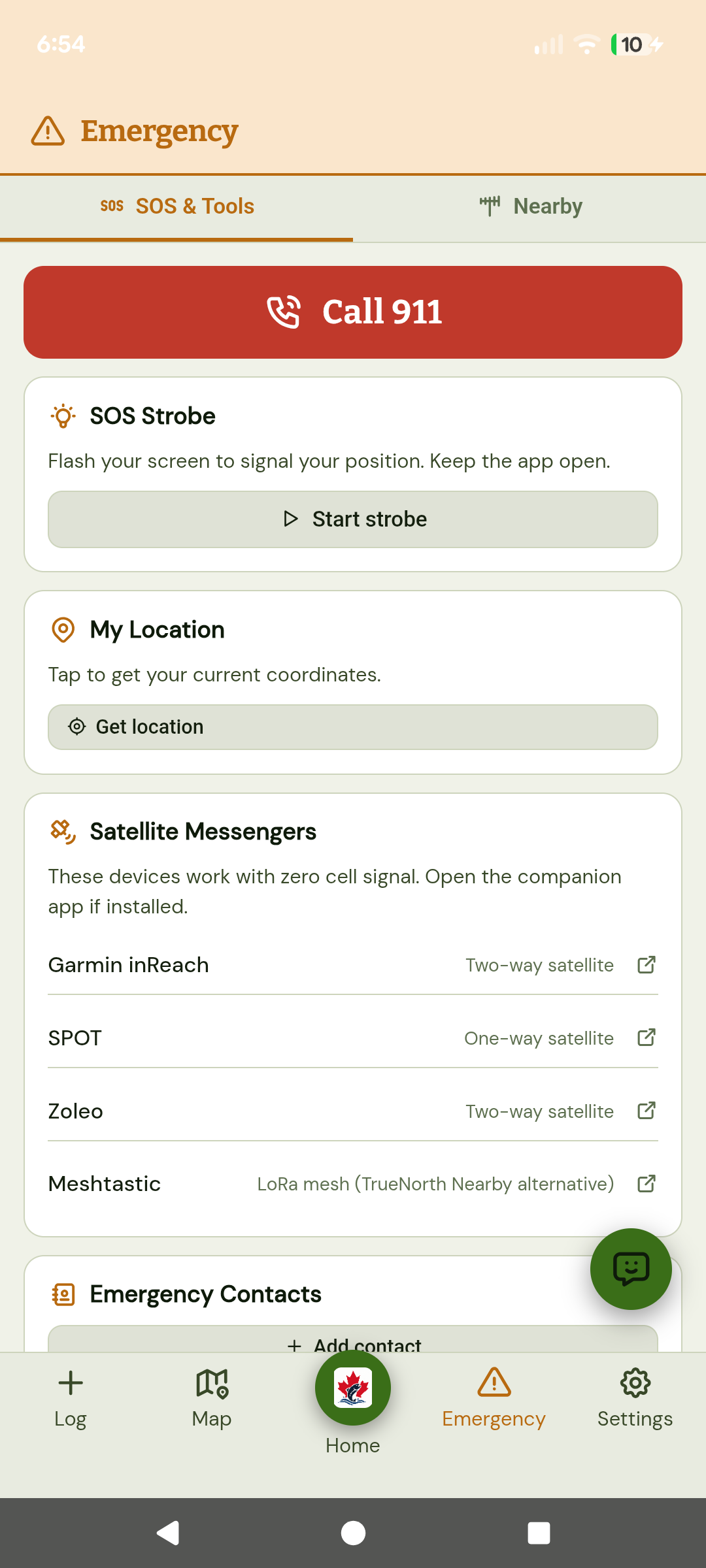Image resolution: width=706 pixels, height=1568 pixels.
Task: Open the chat feedback floating button
Action: tap(631, 1269)
